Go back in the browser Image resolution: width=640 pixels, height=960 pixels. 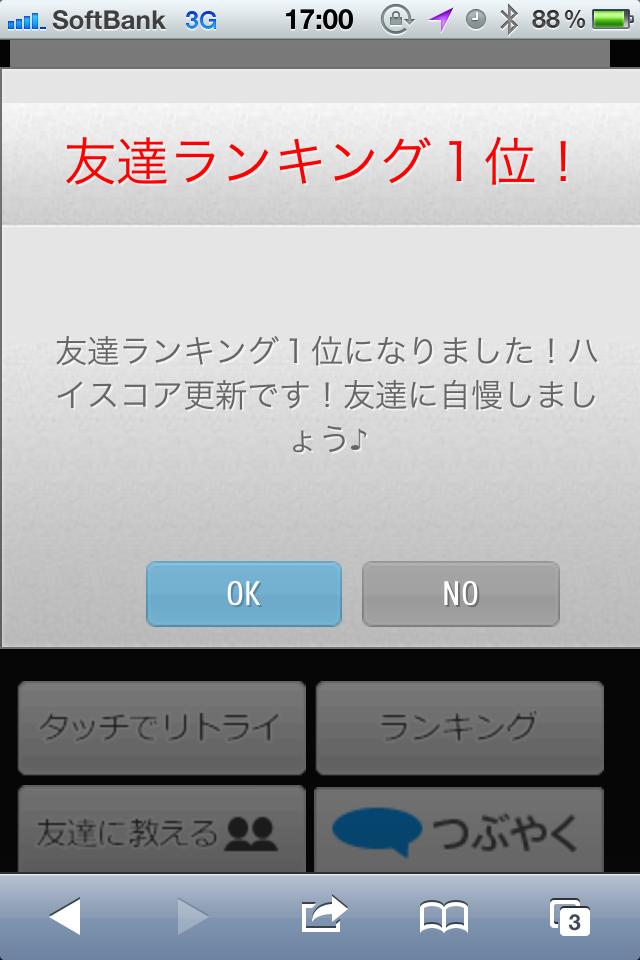coord(65,916)
